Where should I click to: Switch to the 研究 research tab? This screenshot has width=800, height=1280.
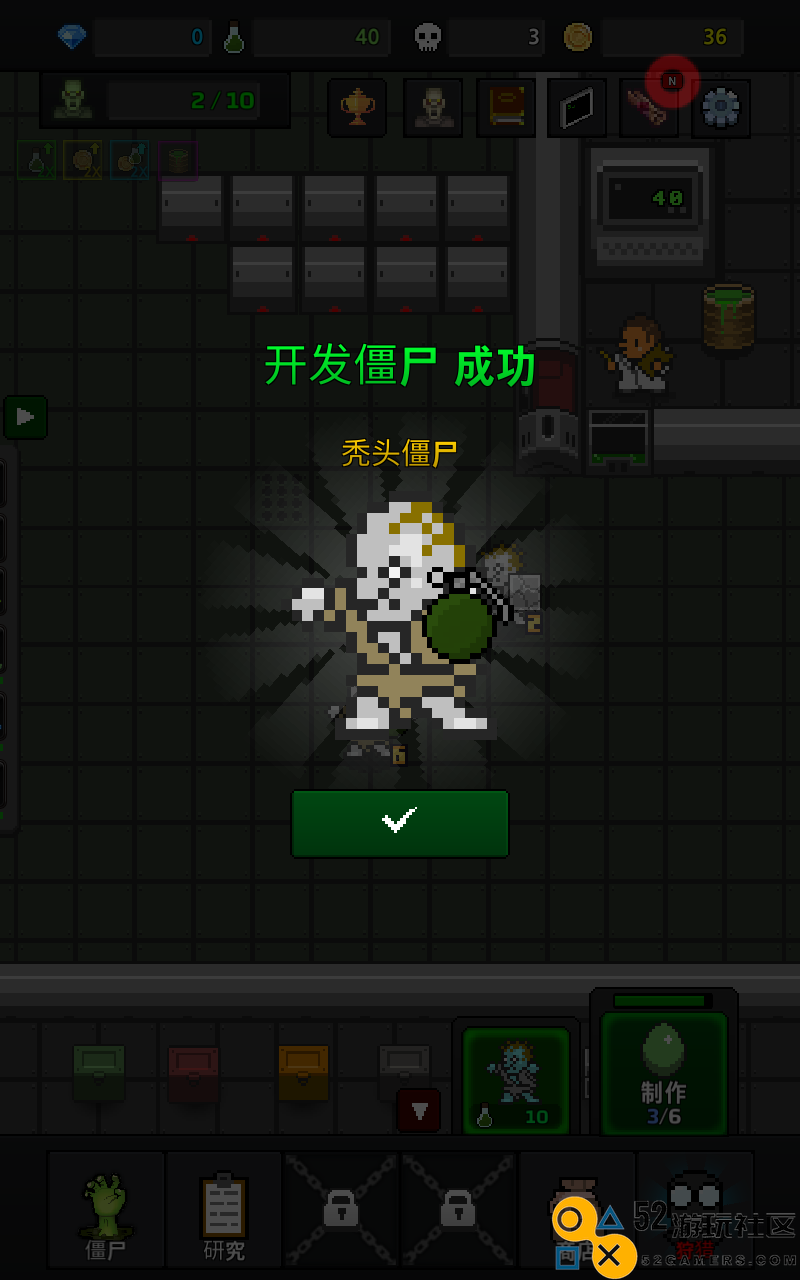(224, 1209)
